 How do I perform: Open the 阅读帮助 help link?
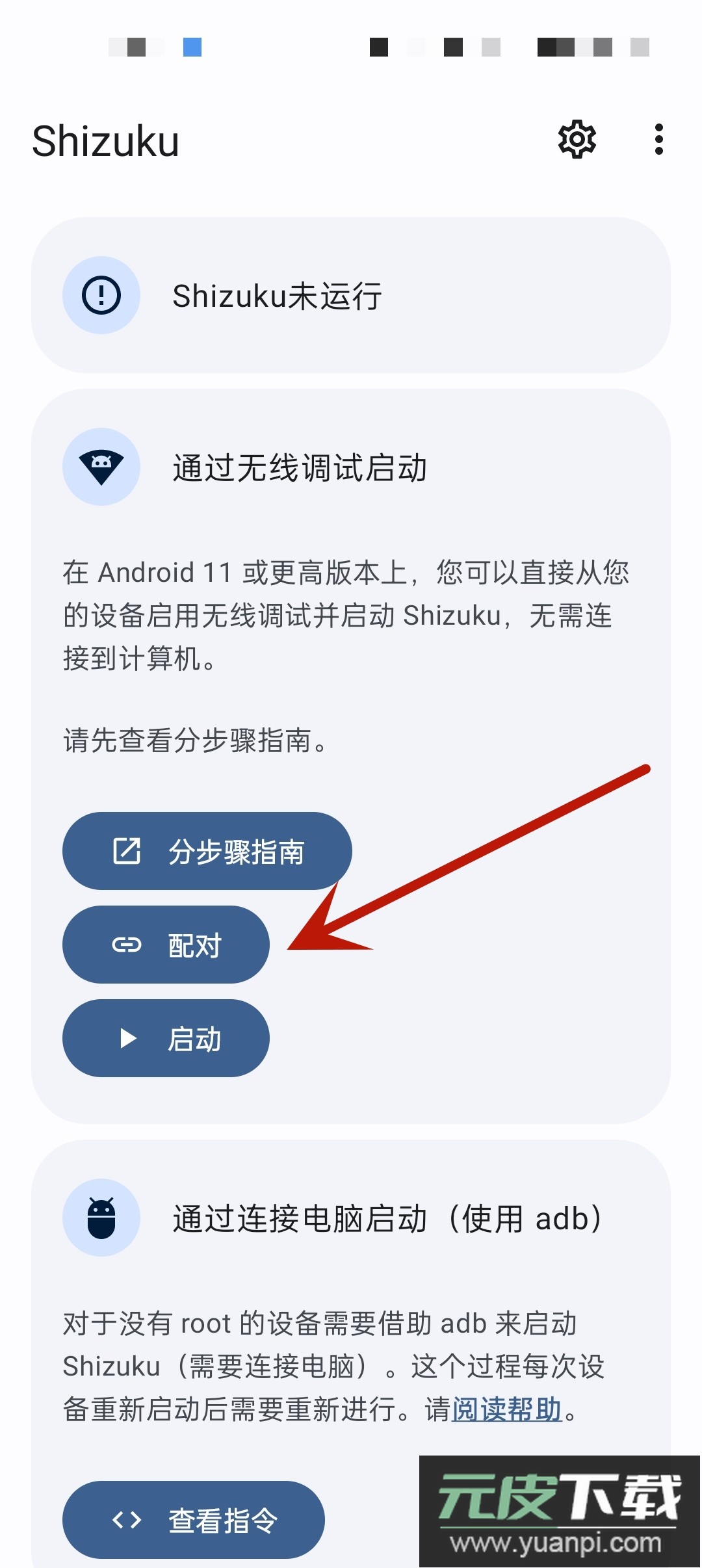tap(506, 1409)
